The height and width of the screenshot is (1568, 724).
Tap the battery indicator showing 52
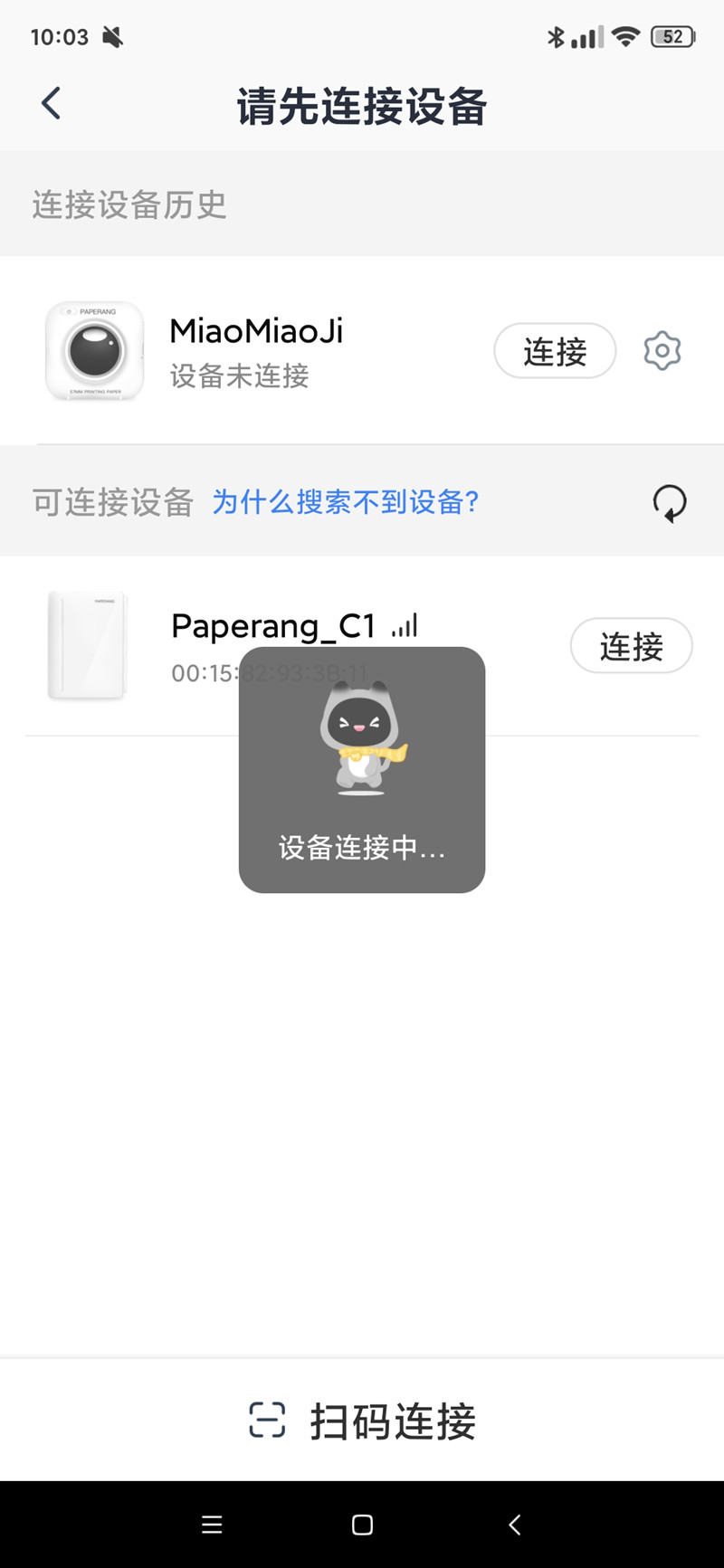click(x=672, y=36)
